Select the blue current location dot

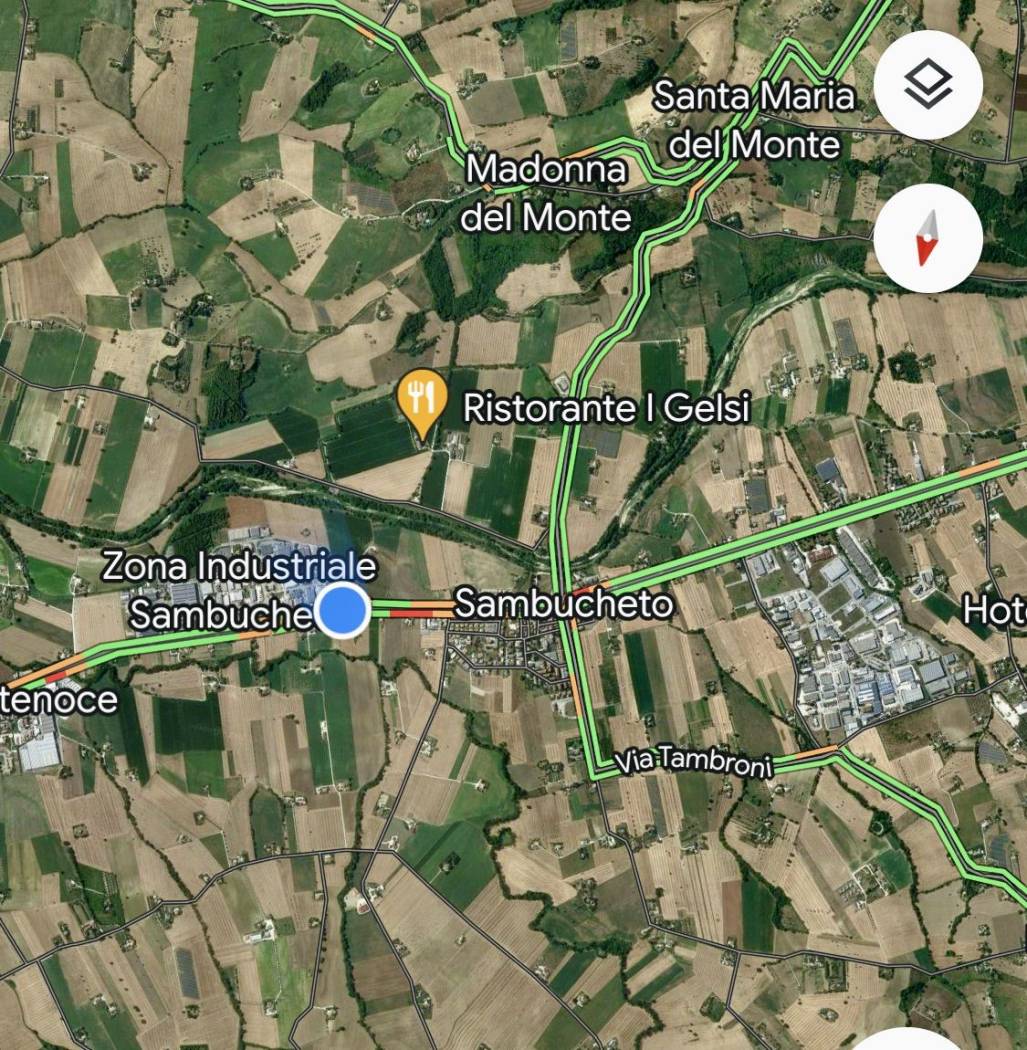[343, 609]
